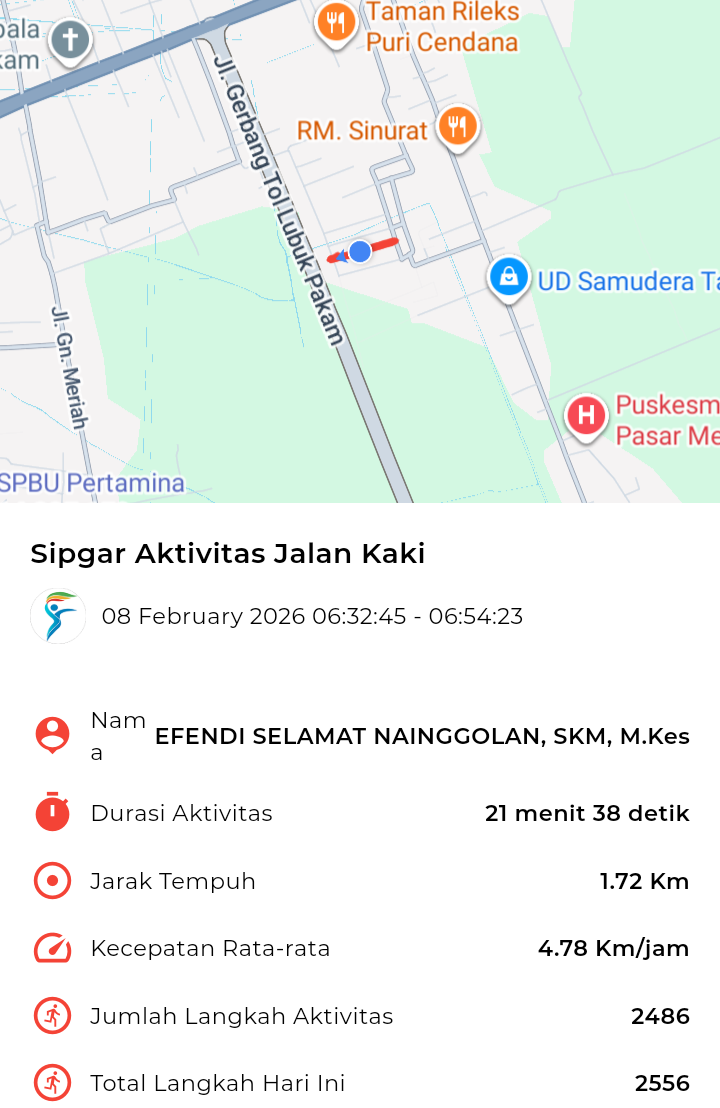Open the Puskesmas hospital marker
Image resolution: width=720 pixels, height=1108 pixels.
pos(586,415)
